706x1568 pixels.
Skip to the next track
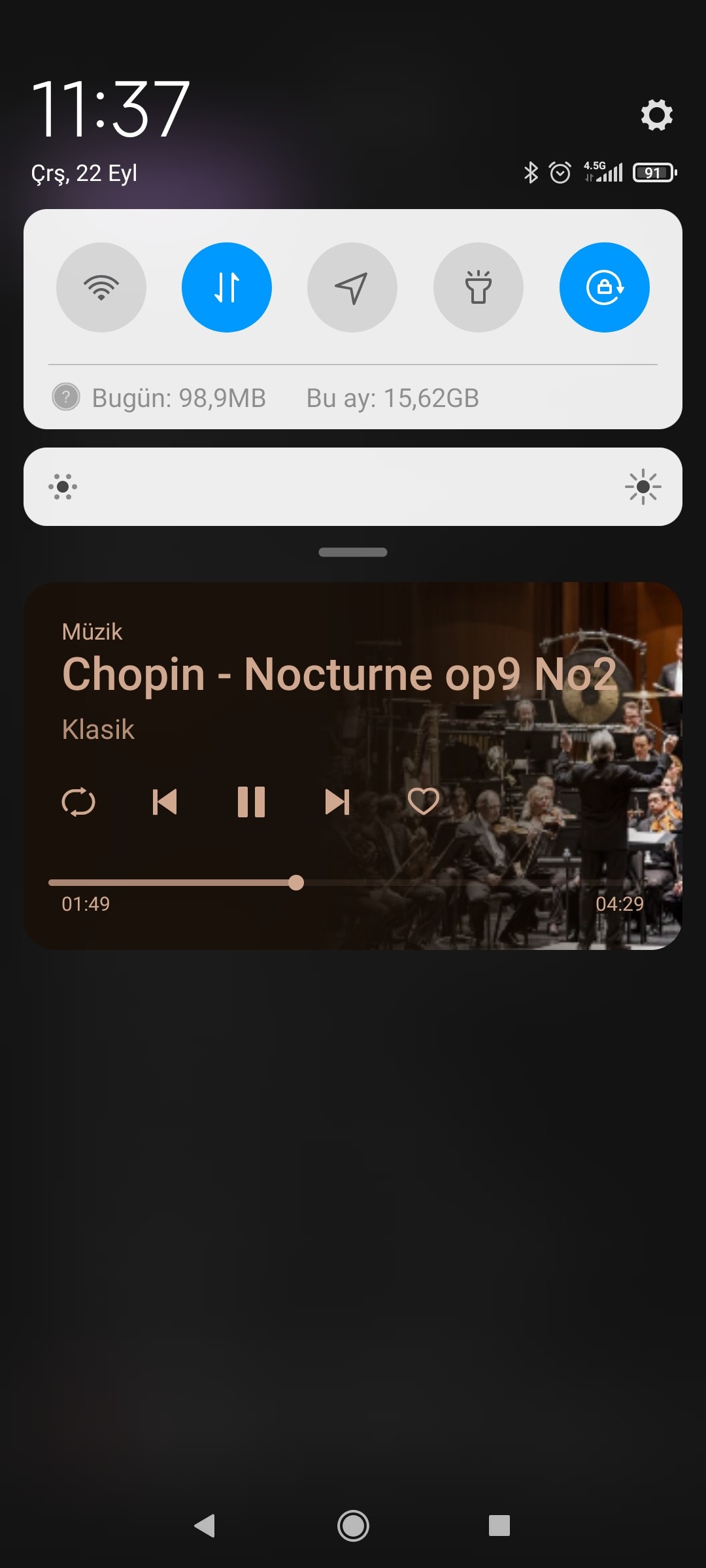pyautogui.click(x=337, y=802)
